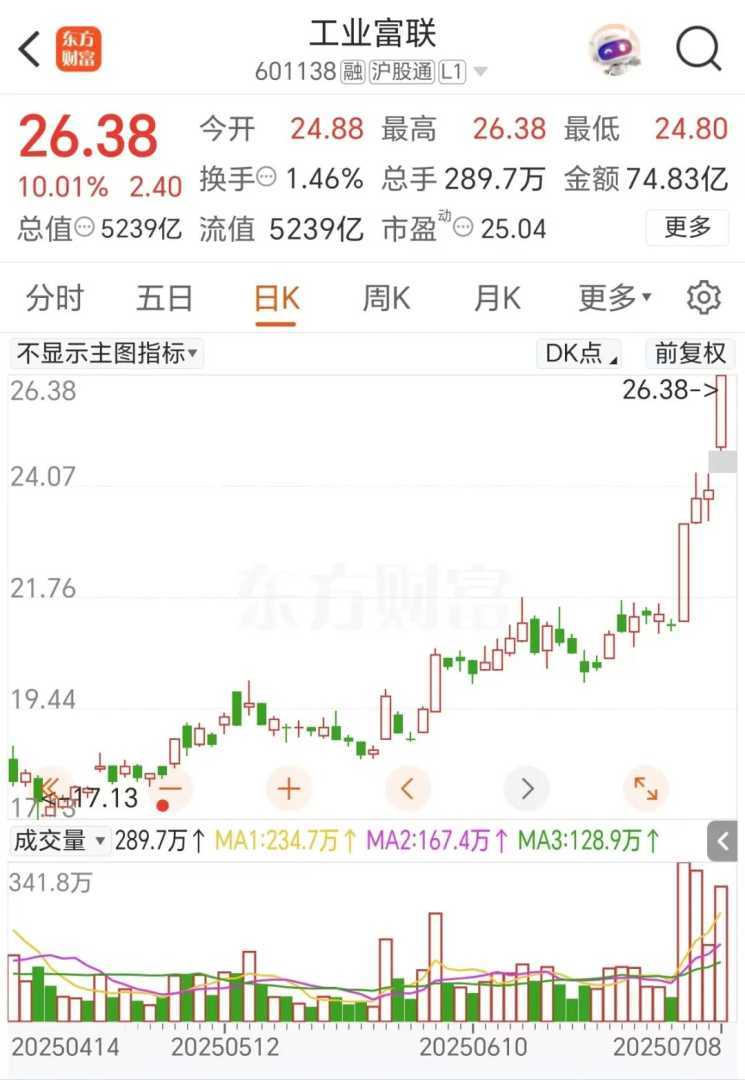
Task: Go back using the top-left arrow
Action: (30, 48)
